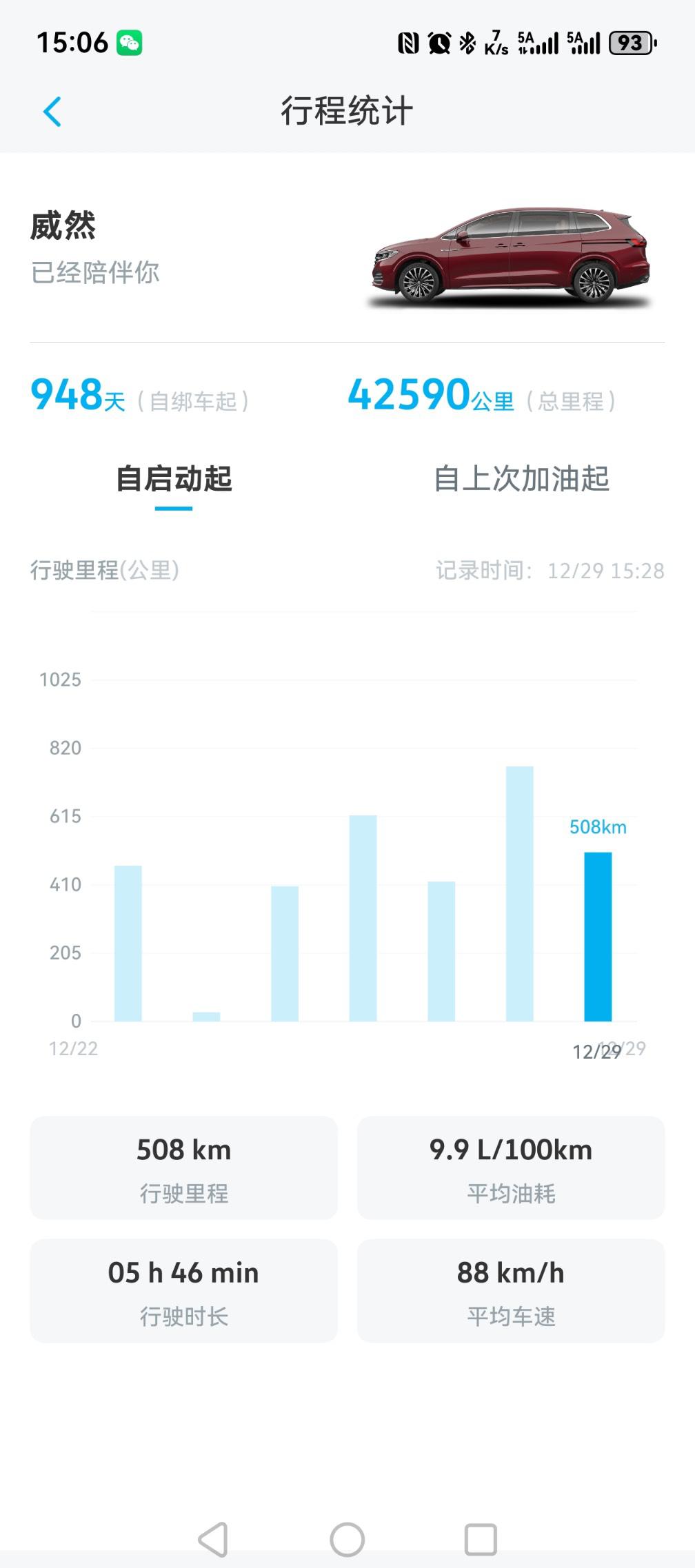
Task: Select the 自启动起 tab
Action: pos(174,479)
